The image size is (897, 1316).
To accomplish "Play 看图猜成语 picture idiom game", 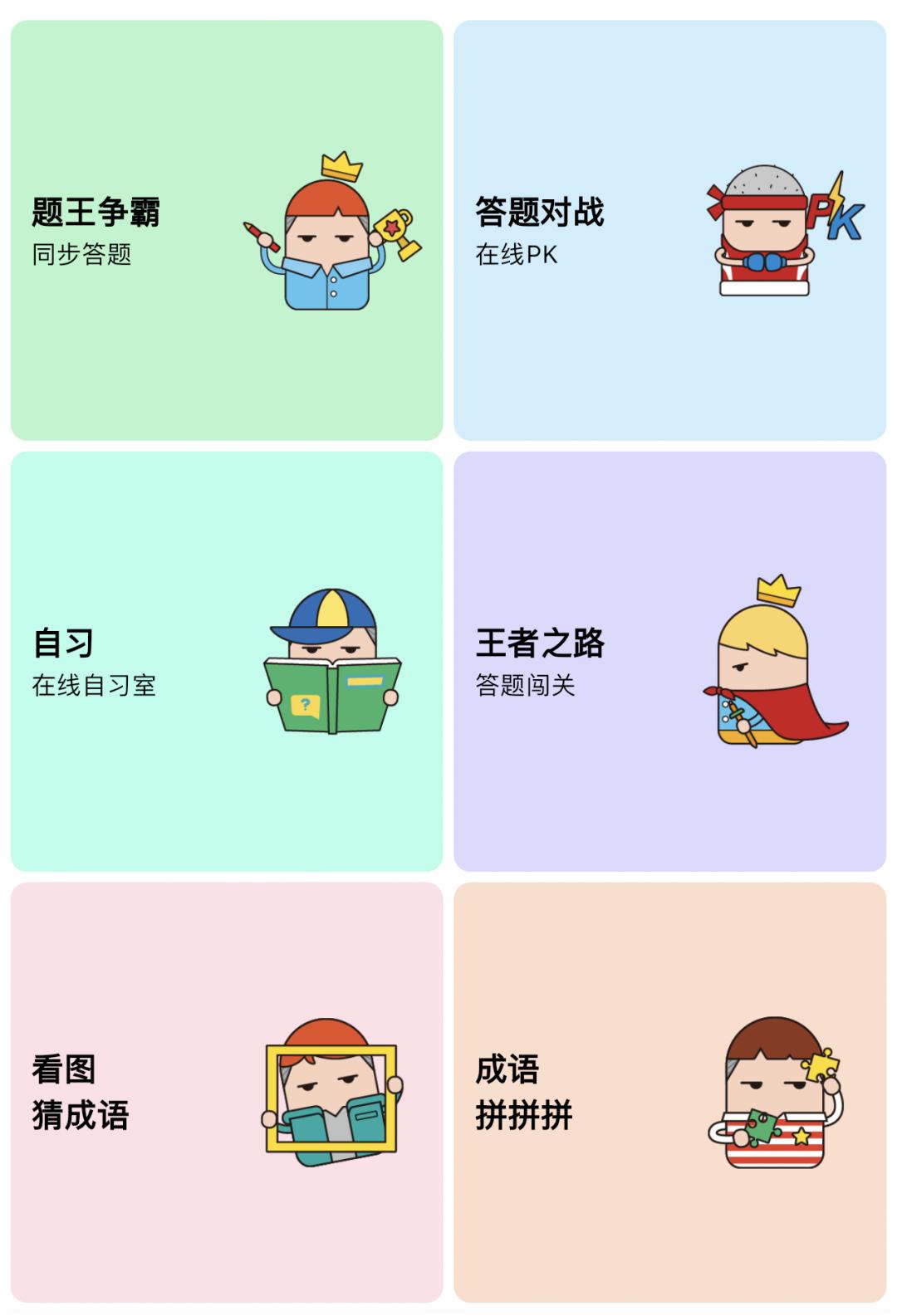I will click(226, 1092).
